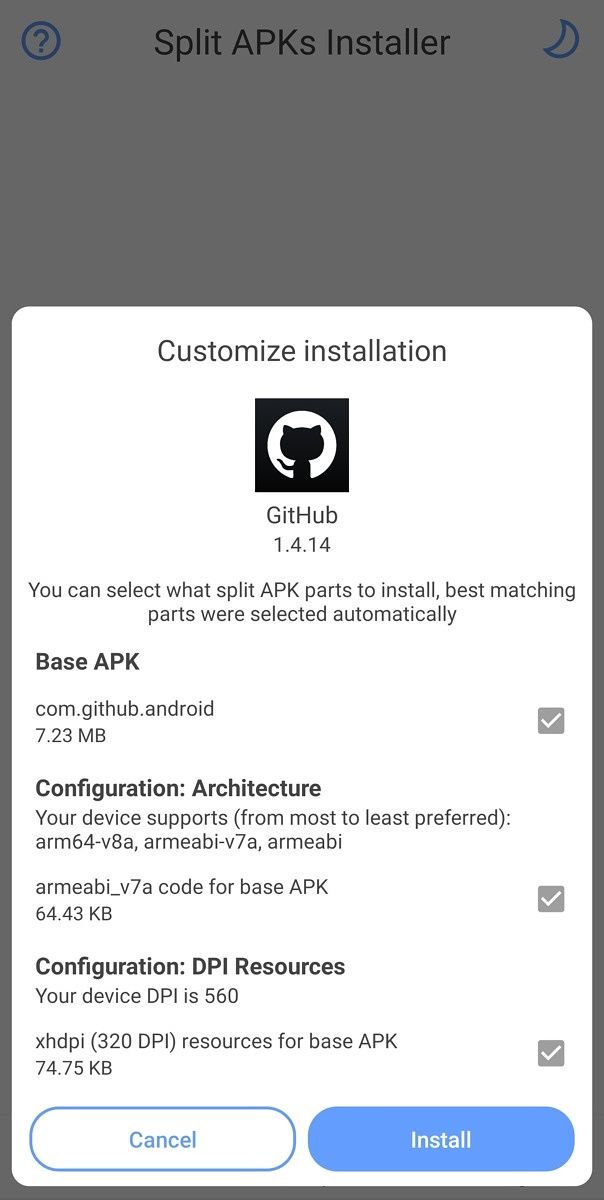Uncheck the xhdpi resources checkbox
The image size is (604, 1200).
click(x=551, y=1053)
